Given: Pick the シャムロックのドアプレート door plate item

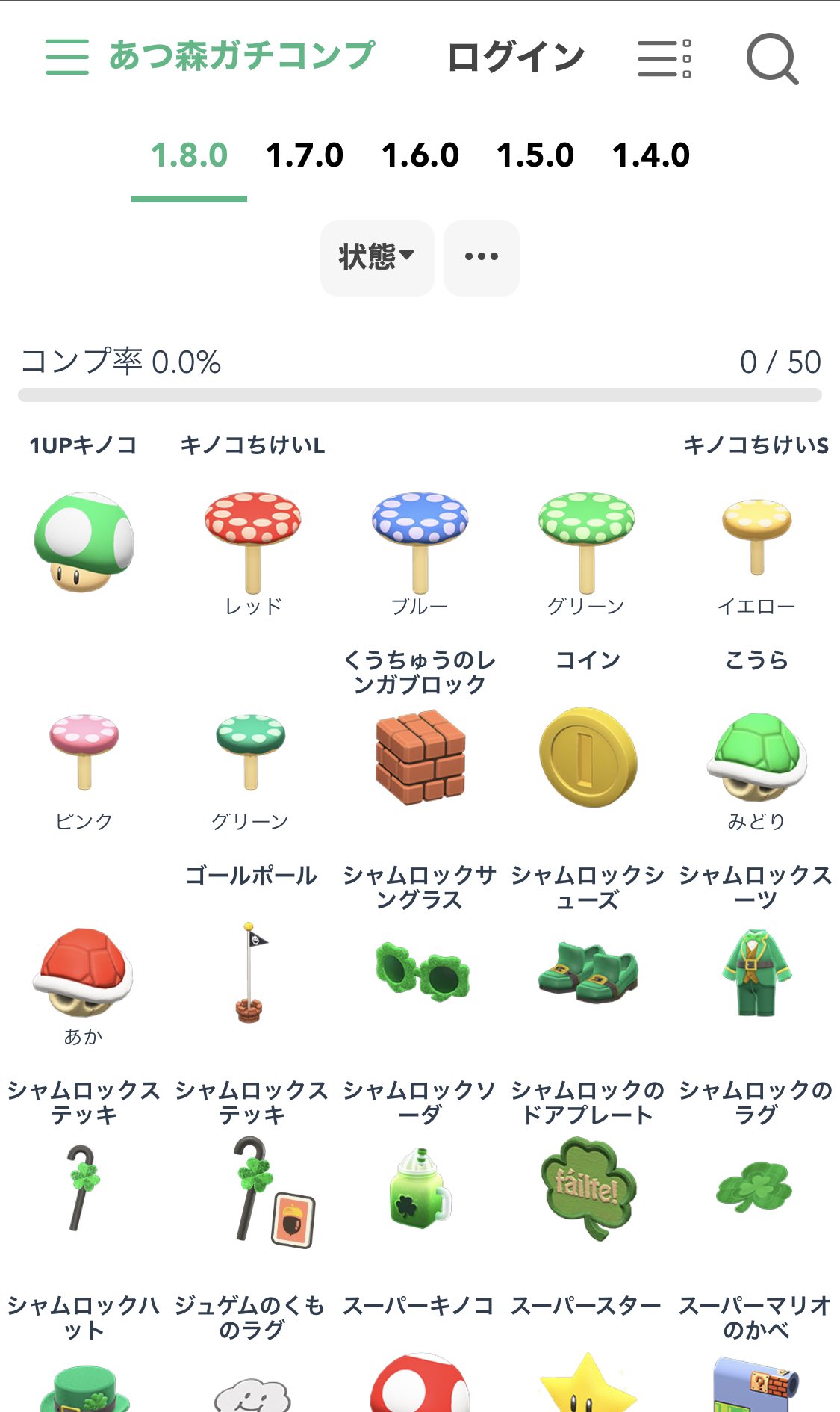Looking at the screenshot, I should point(588,1187).
